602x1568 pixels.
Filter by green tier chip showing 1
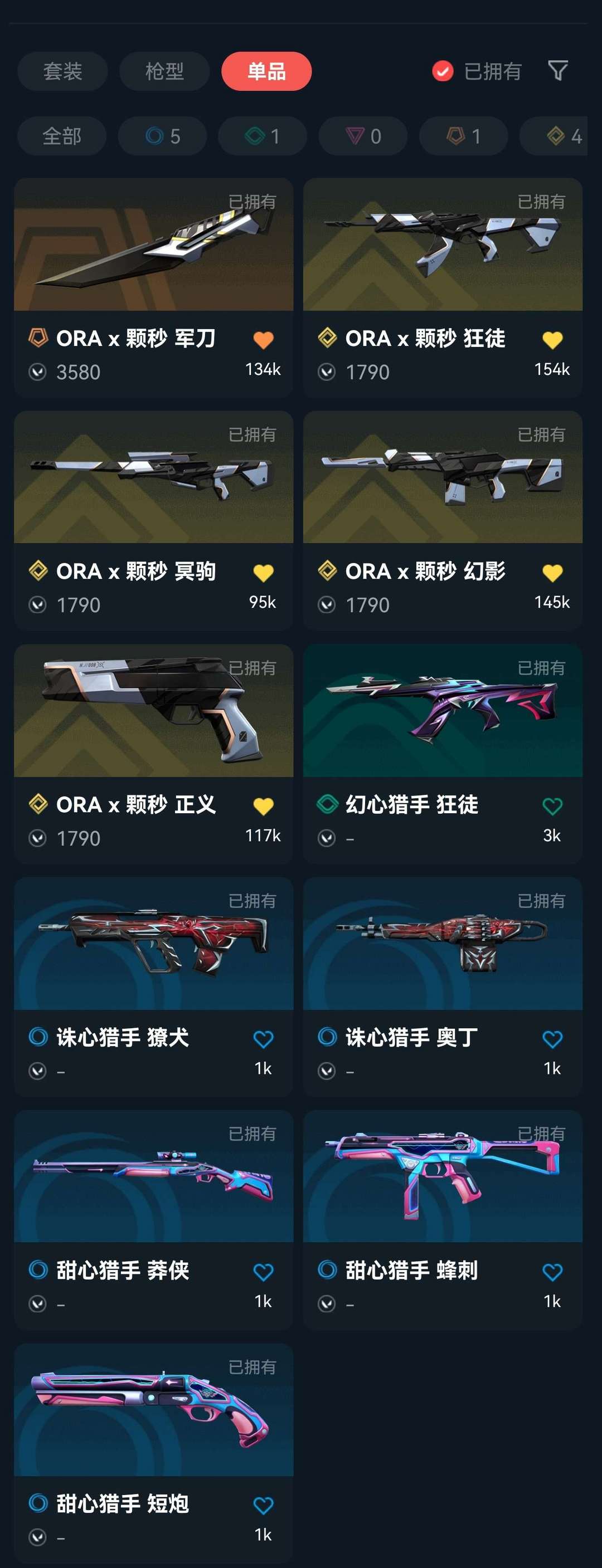pos(262,136)
